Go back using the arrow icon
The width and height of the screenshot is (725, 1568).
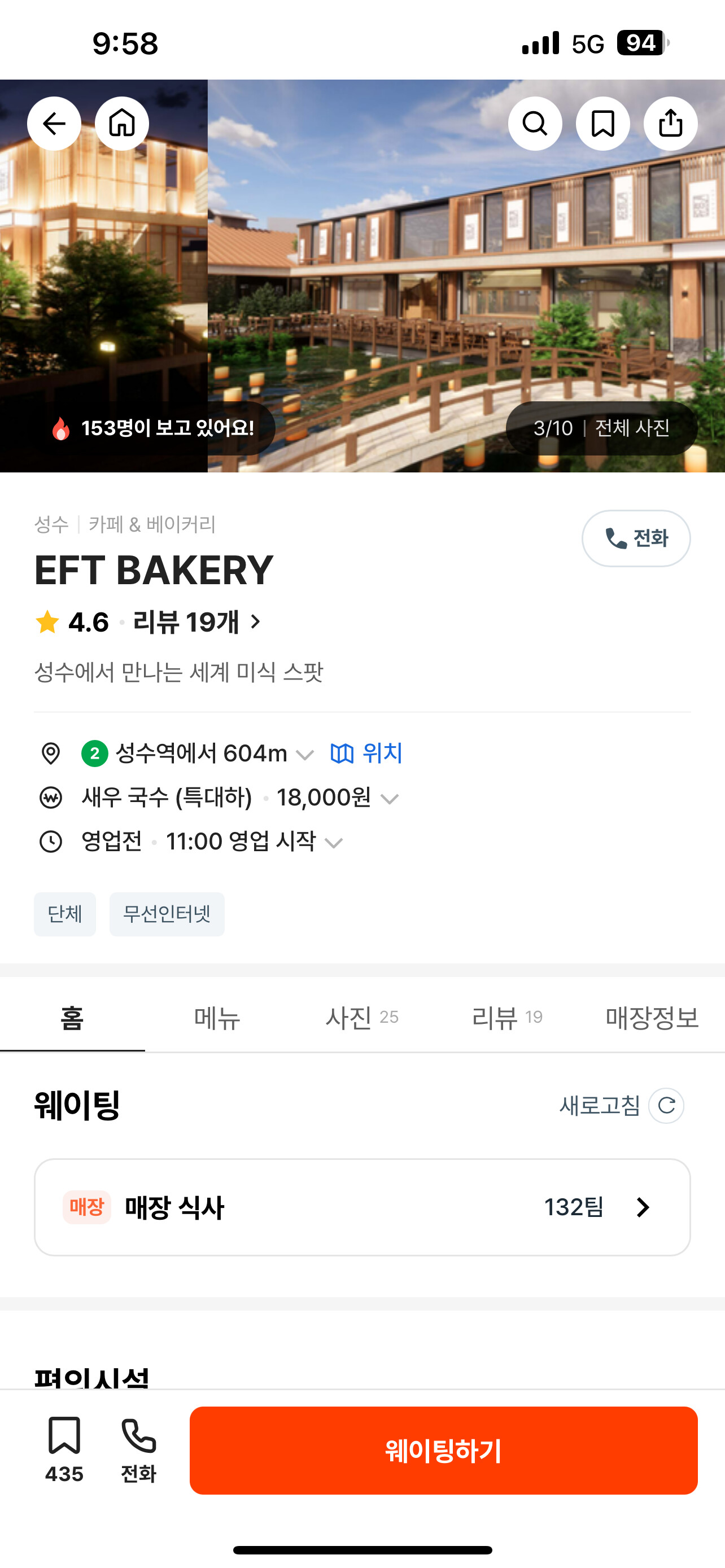coord(54,124)
